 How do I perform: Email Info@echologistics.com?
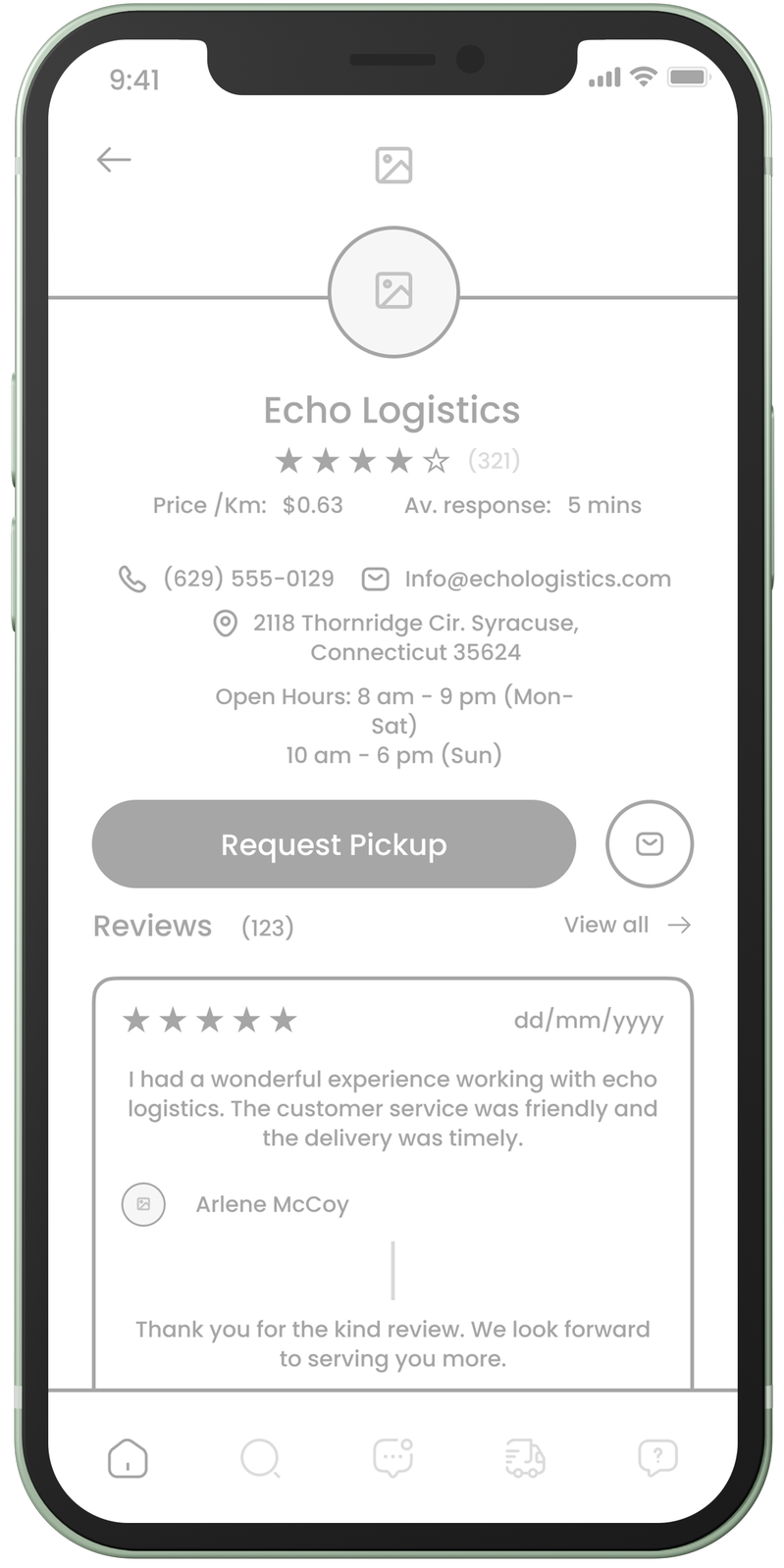[537, 579]
